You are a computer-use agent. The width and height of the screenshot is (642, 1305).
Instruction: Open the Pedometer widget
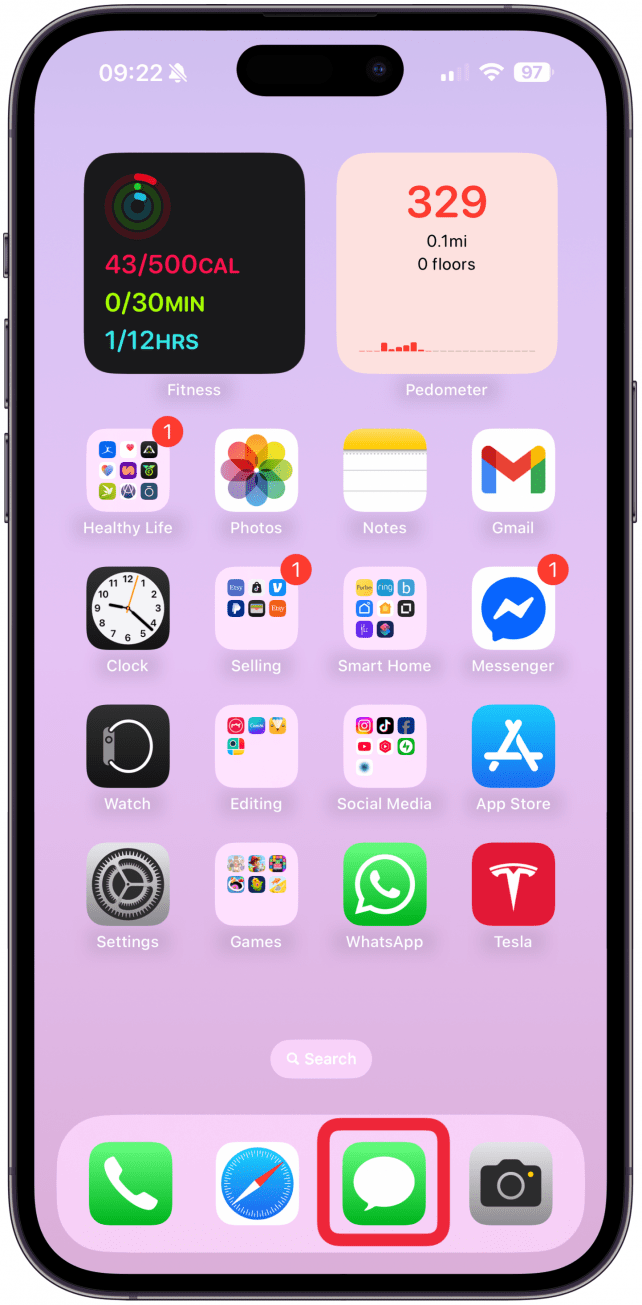[x=446, y=263]
